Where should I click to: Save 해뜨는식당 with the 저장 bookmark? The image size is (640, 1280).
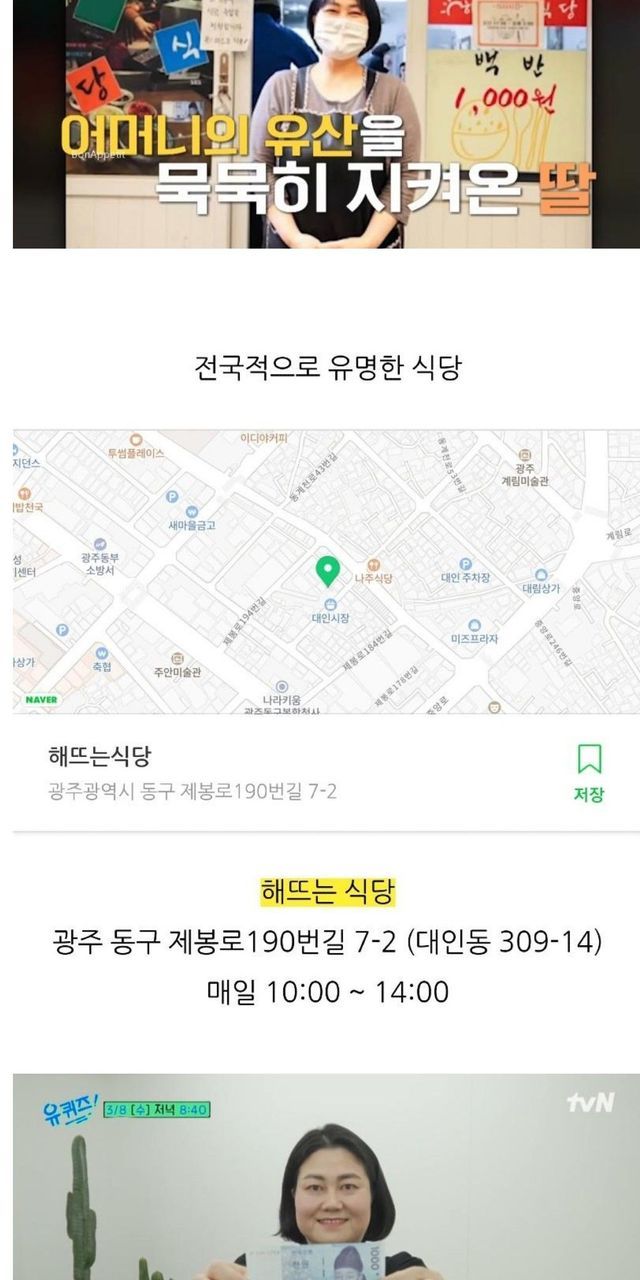pyautogui.click(x=589, y=771)
